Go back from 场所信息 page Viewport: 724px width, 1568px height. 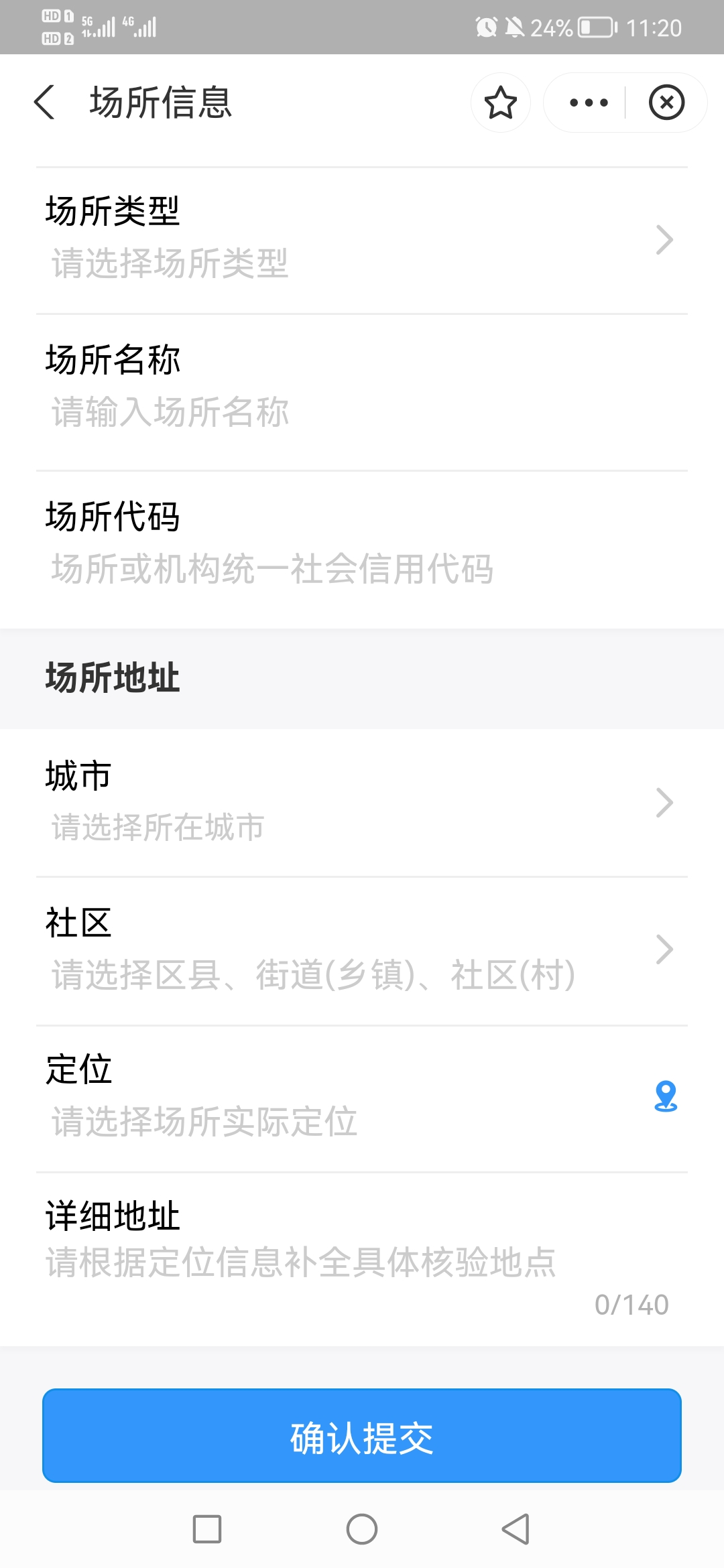[x=44, y=103]
